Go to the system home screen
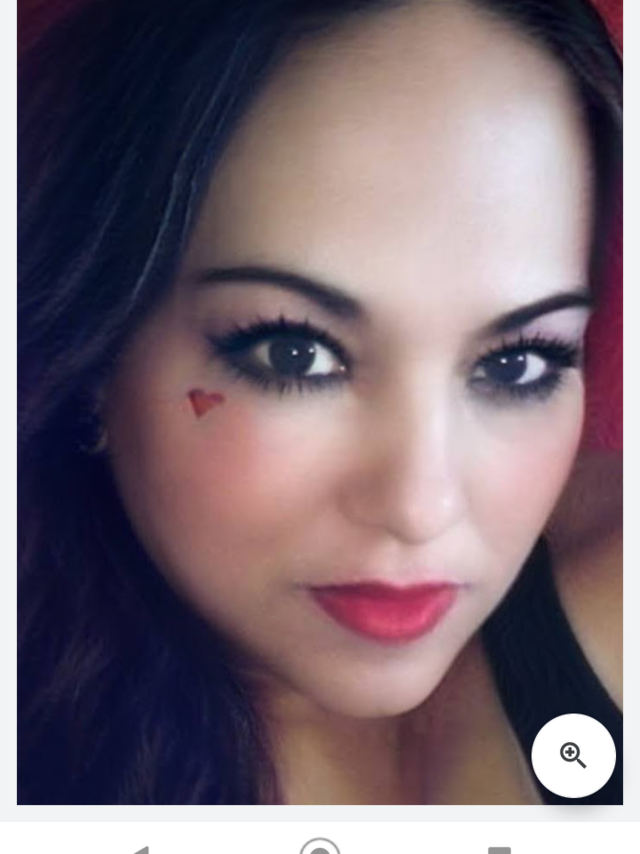The height and width of the screenshot is (854, 640). [320, 848]
